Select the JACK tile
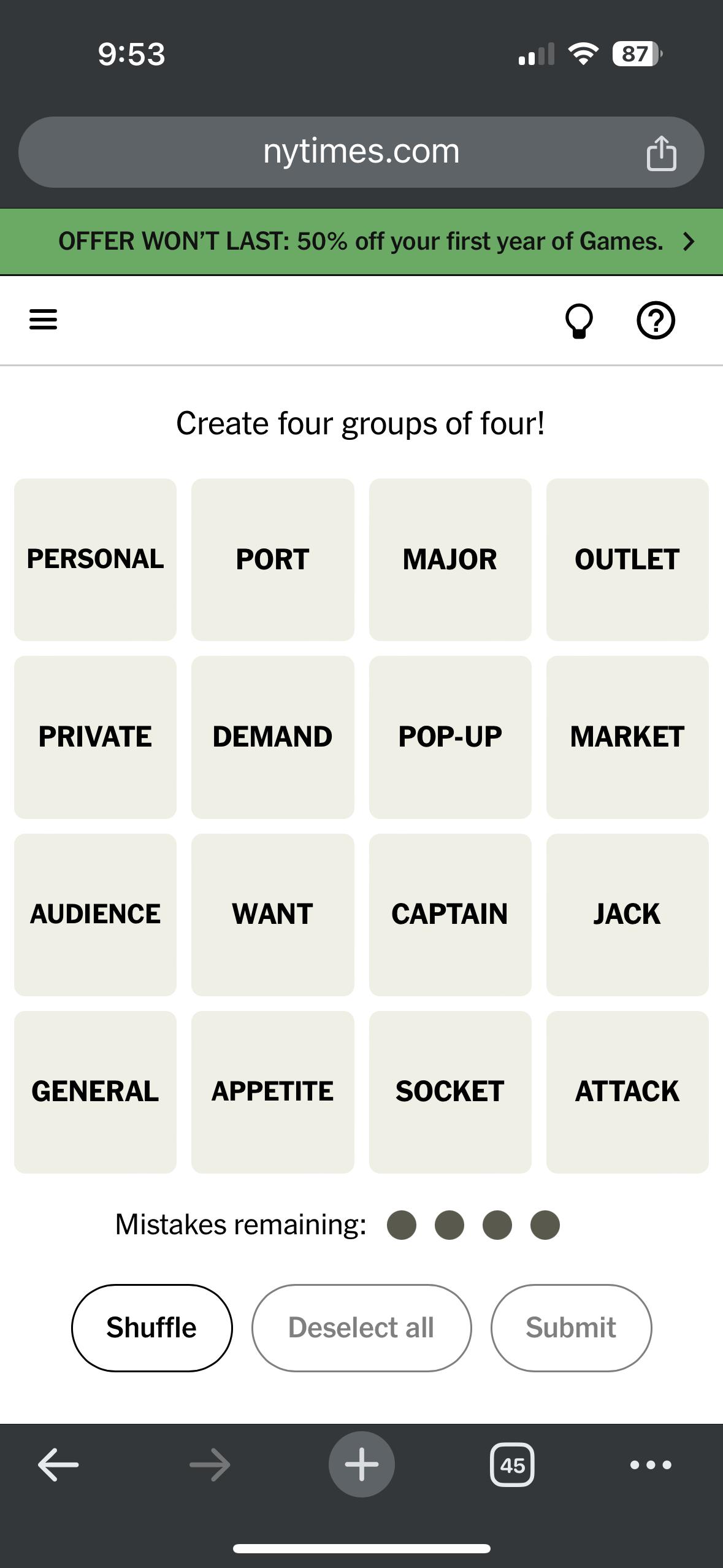The height and width of the screenshot is (1568, 723). 627,914
